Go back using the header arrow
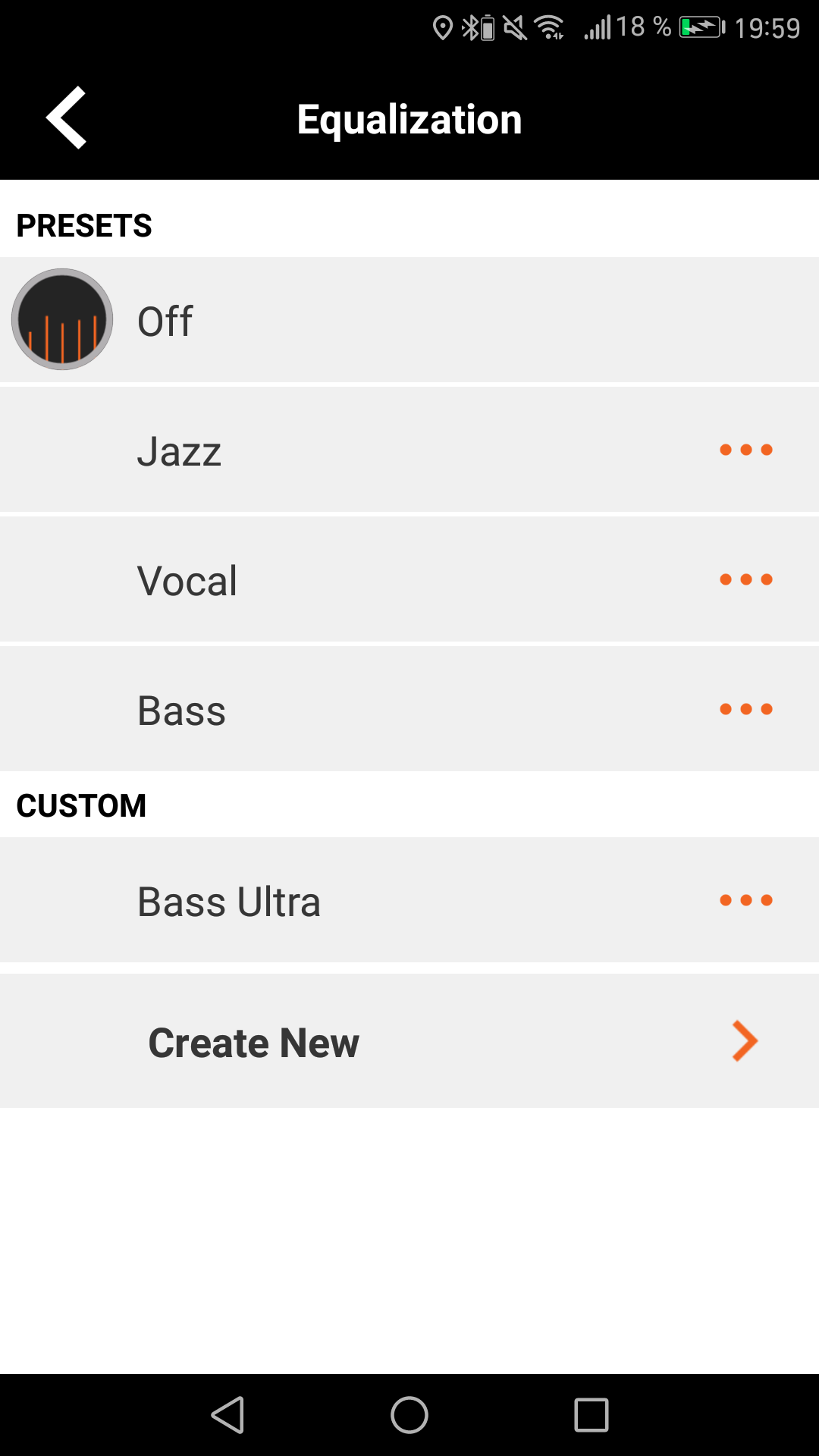 pyautogui.click(x=66, y=118)
